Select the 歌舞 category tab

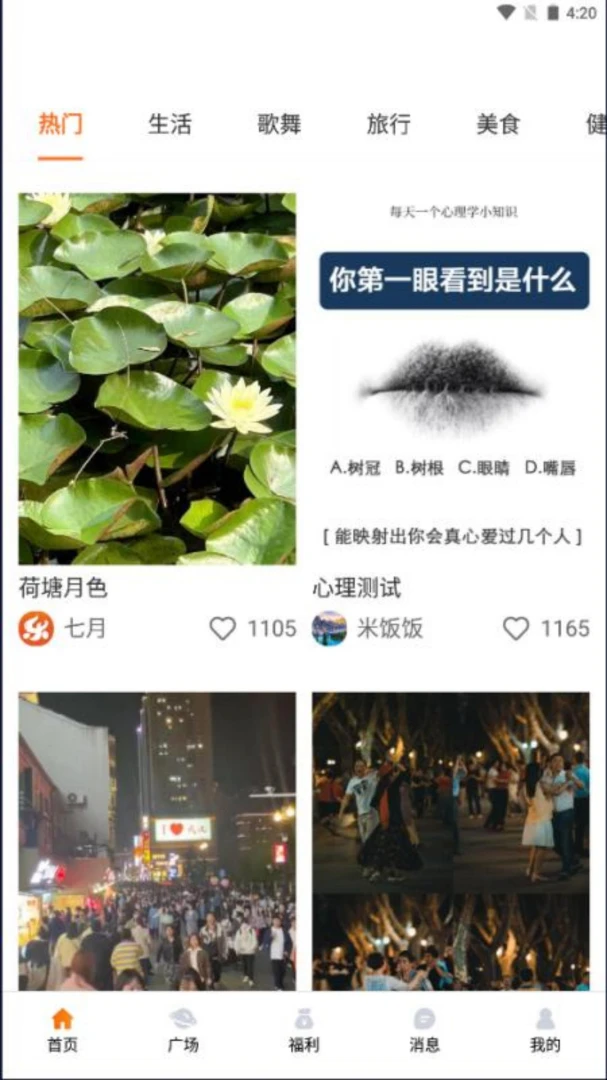tap(279, 125)
